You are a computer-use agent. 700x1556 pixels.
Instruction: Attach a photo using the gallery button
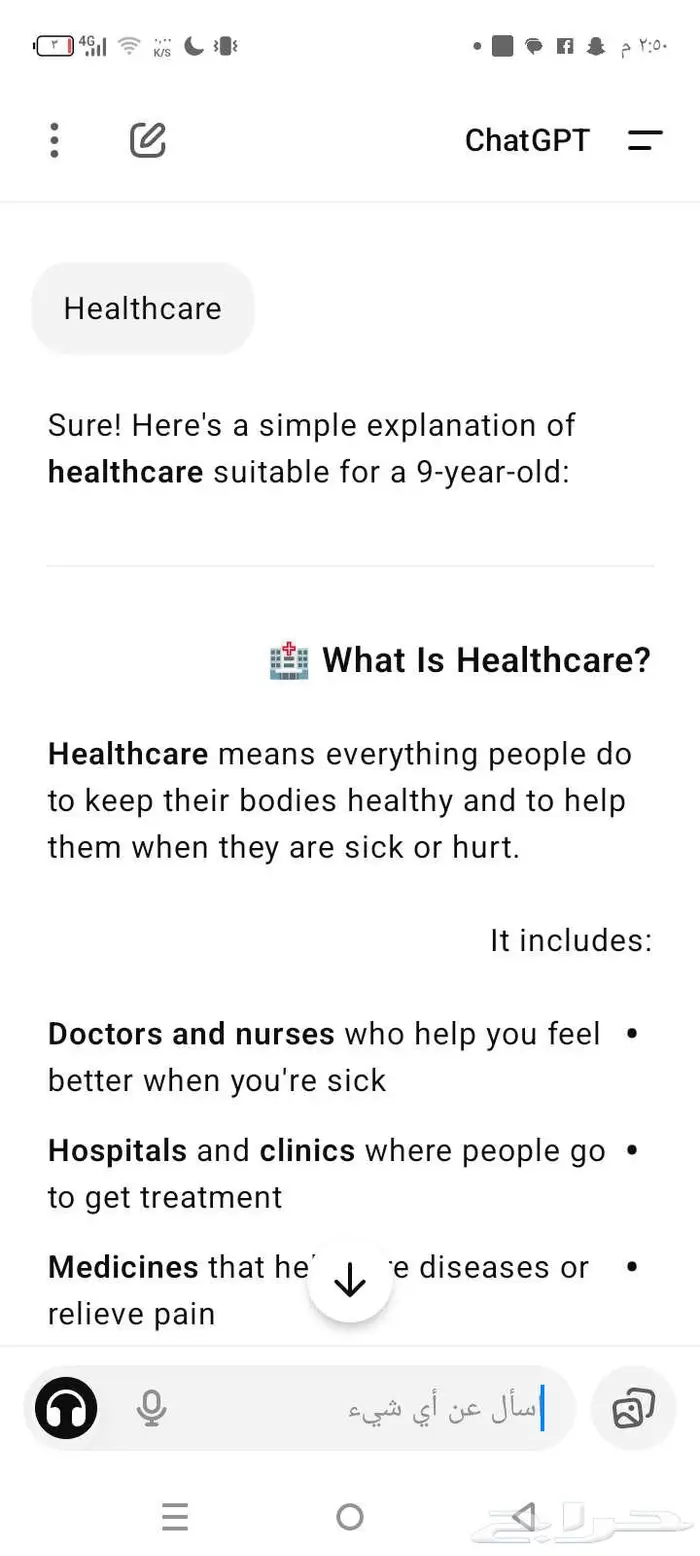tap(633, 1408)
